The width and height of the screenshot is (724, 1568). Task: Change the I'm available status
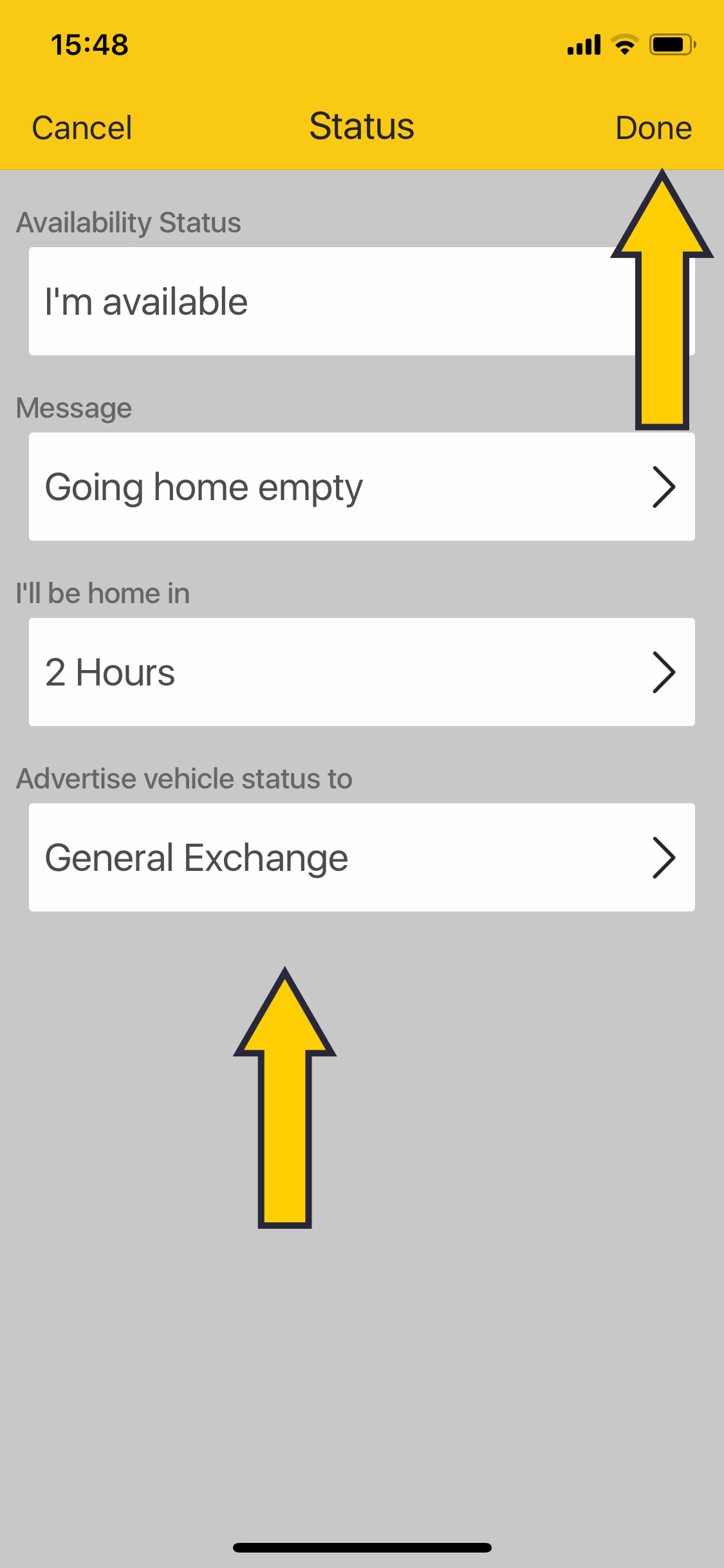322,301
